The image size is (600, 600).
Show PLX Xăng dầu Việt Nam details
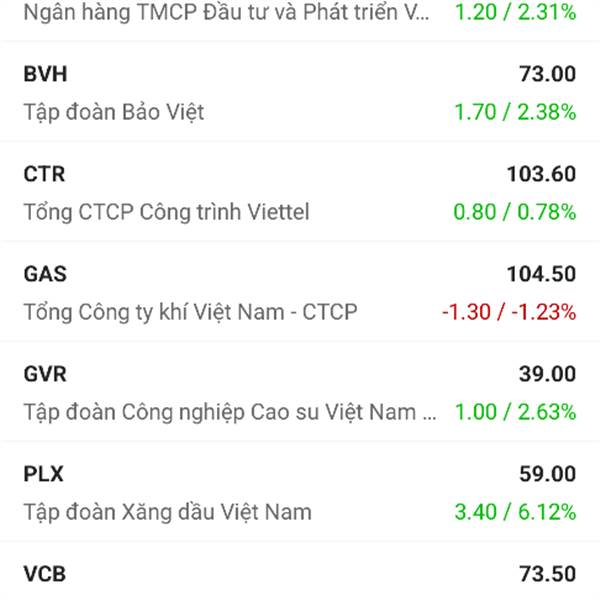coord(300,492)
